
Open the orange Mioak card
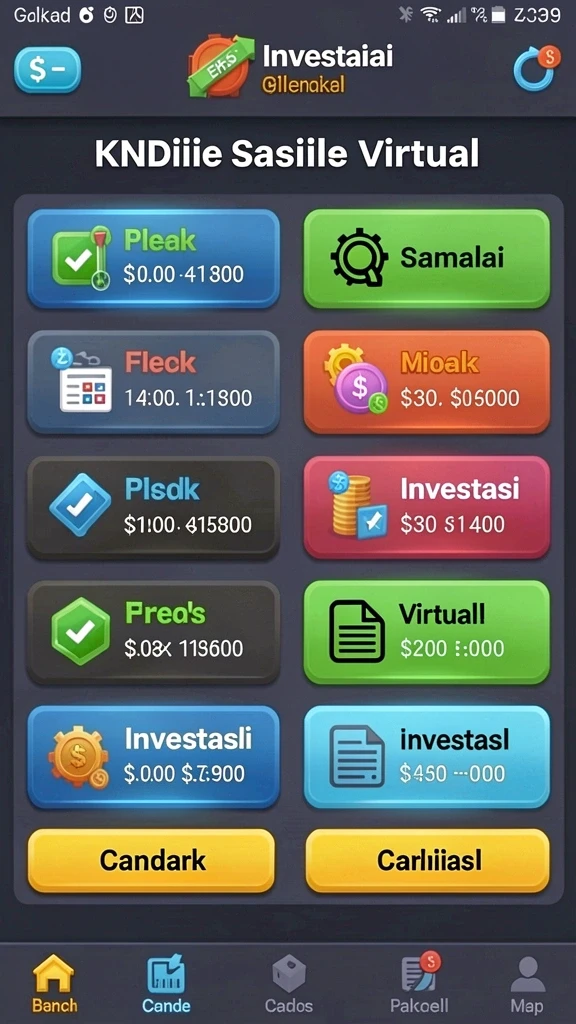(427, 382)
